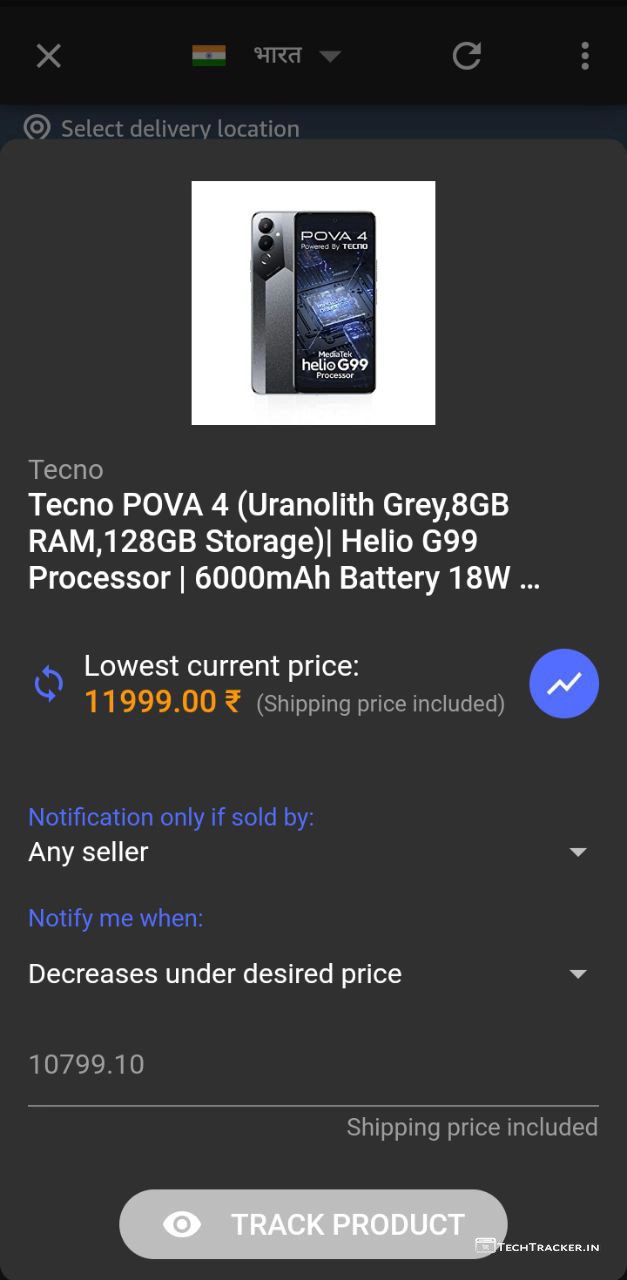627x1280 pixels.
Task: Refresh the lowest current price
Action: [x=49, y=685]
